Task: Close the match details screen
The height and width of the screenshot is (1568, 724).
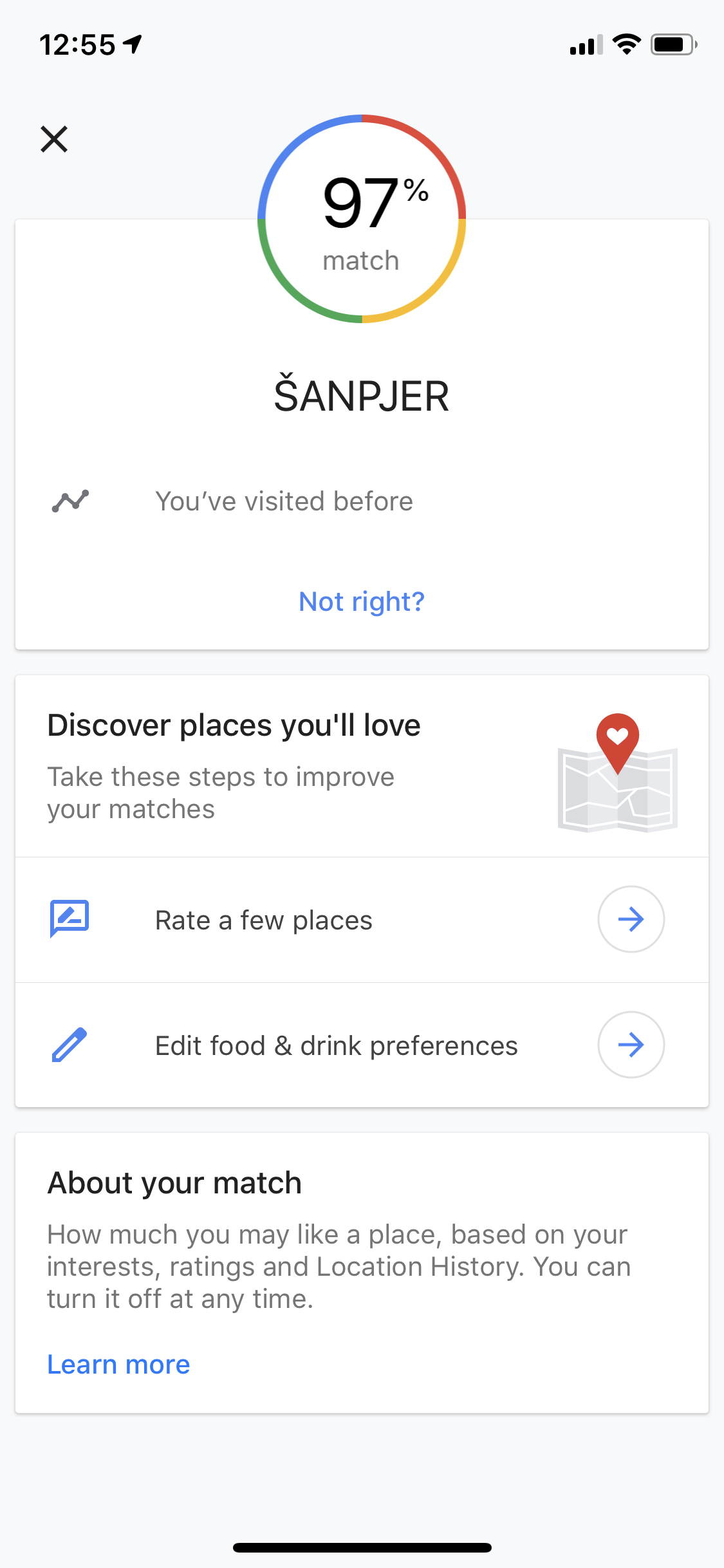Action: pos(54,139)
